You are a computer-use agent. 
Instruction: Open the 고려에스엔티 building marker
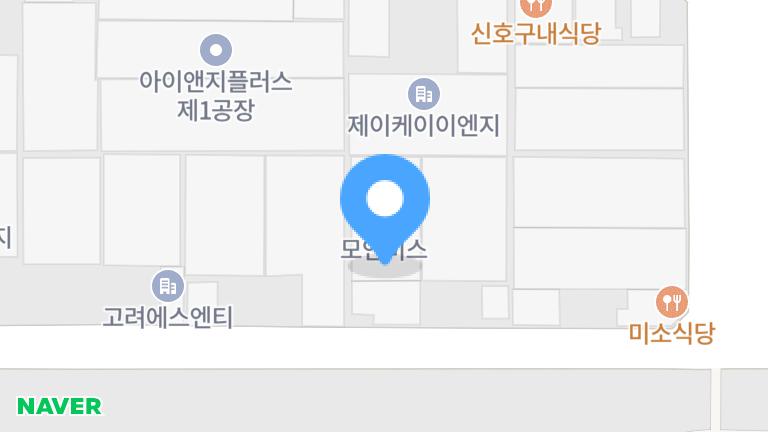[x=167, y=286]
